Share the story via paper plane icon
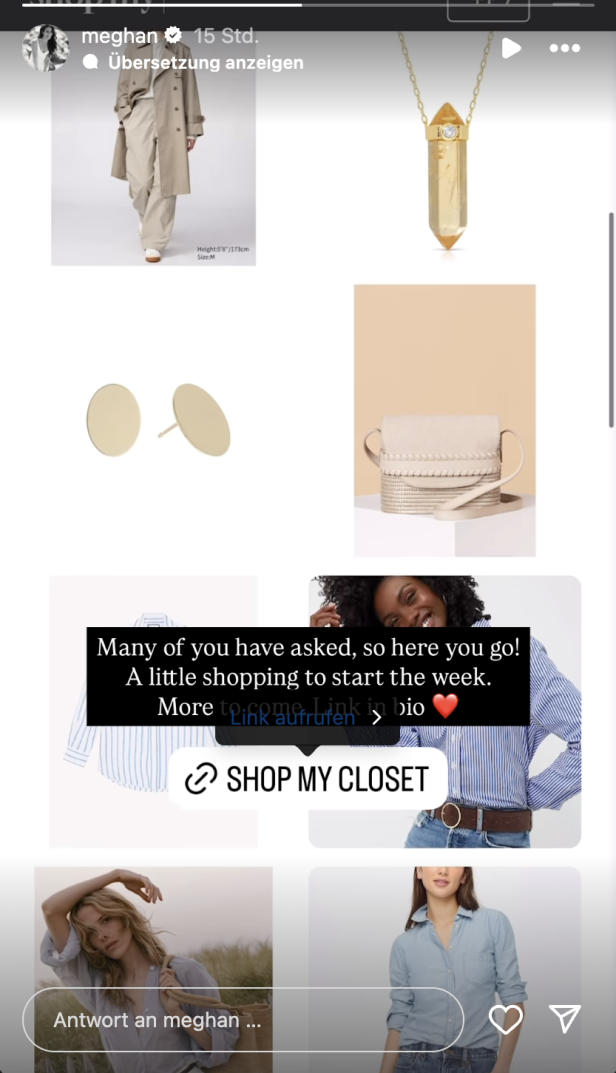The width and height of the screenshot is (616, 1073). pos(565,1019)
